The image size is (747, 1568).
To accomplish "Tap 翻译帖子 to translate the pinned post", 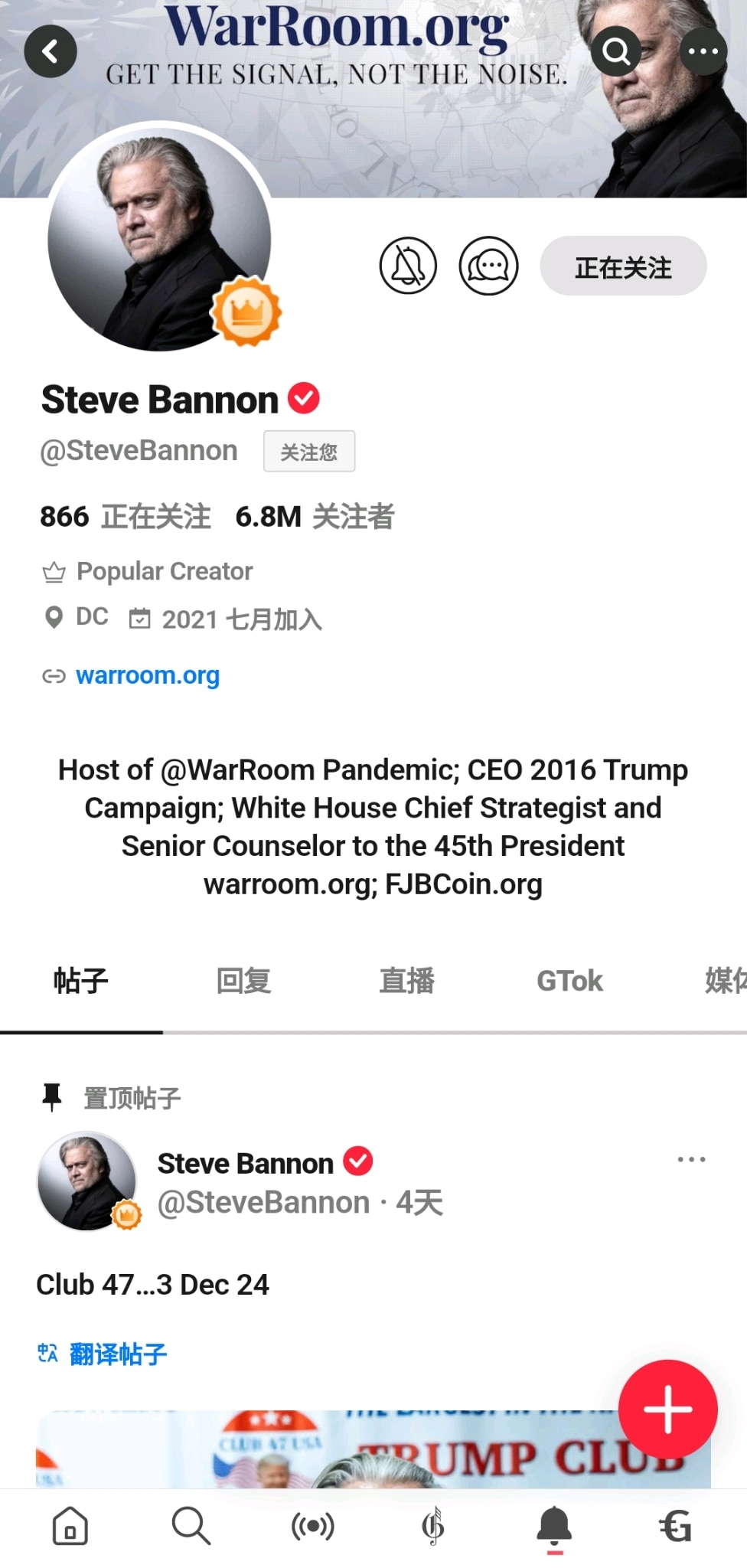I will click(99, 1353).
